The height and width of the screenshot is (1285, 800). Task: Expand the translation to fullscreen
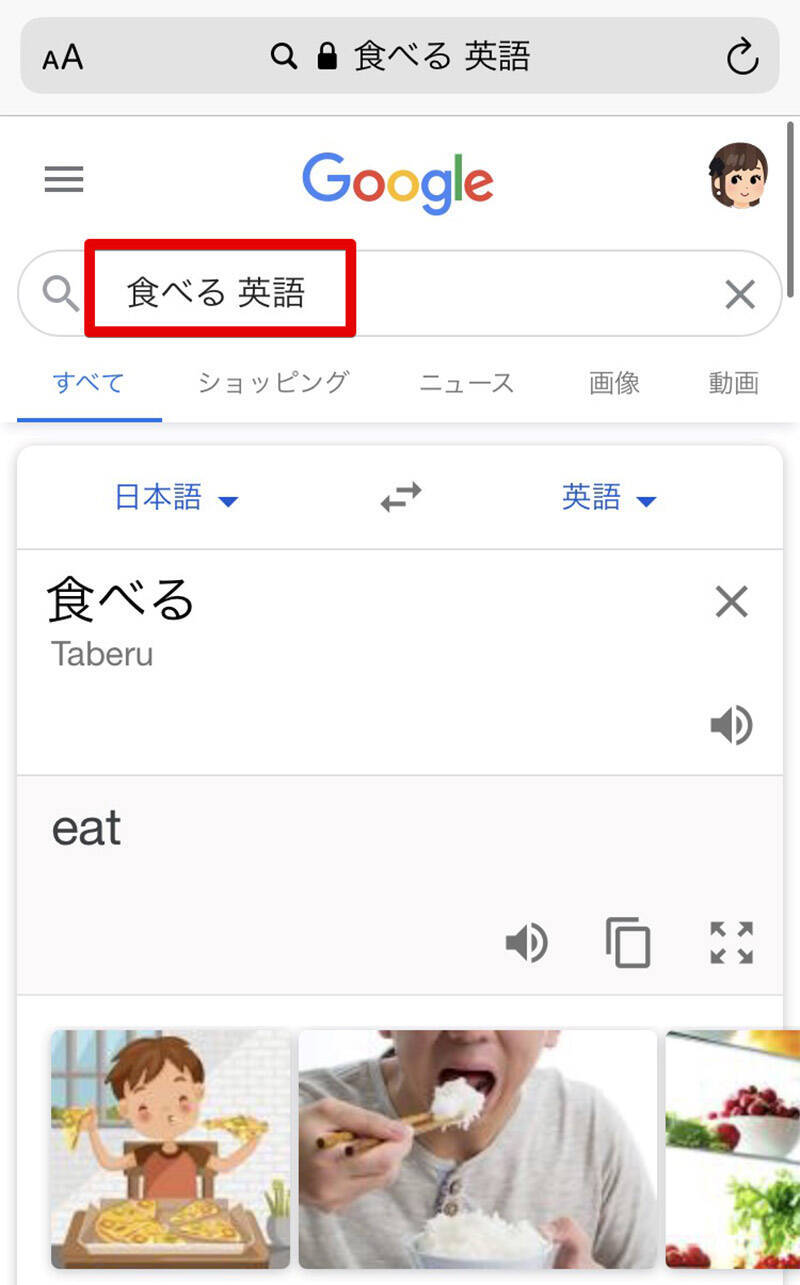point(731,943)
